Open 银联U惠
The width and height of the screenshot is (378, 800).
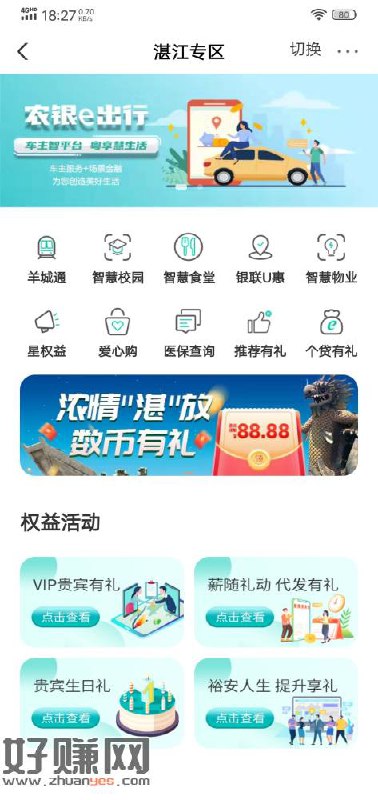[x=260, y=259]
